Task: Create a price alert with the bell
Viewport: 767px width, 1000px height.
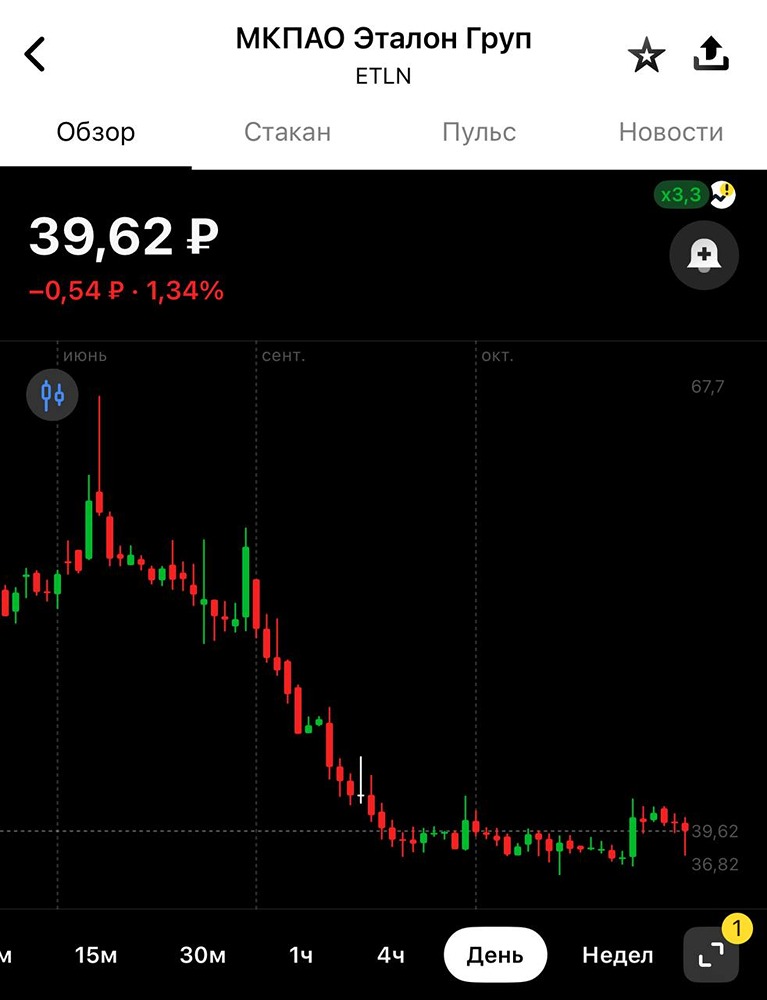Action: [x=704, y=256]
